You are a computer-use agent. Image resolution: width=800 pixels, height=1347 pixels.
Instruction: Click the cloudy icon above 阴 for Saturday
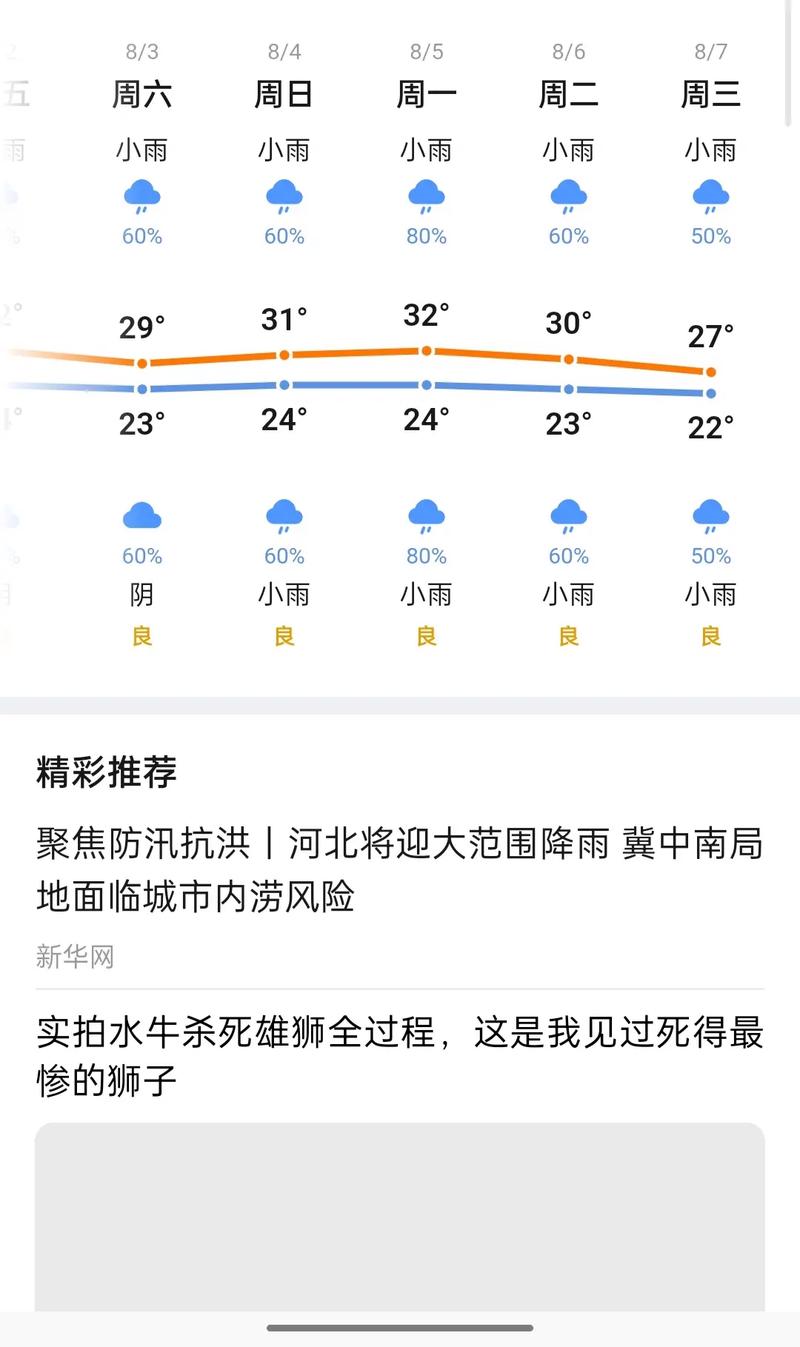[142, 513]
